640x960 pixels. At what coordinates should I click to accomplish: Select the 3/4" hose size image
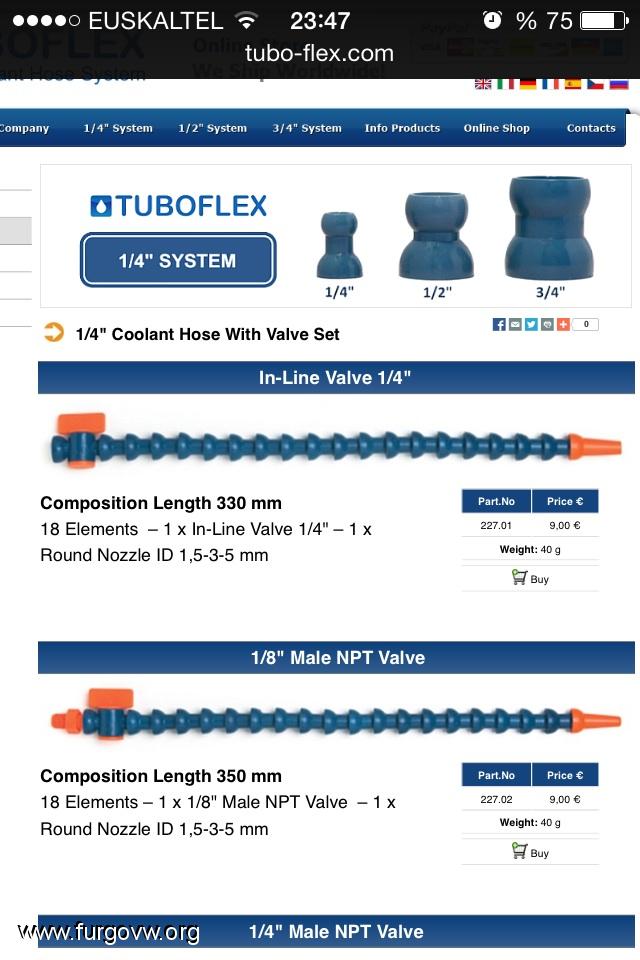point(548,232)
